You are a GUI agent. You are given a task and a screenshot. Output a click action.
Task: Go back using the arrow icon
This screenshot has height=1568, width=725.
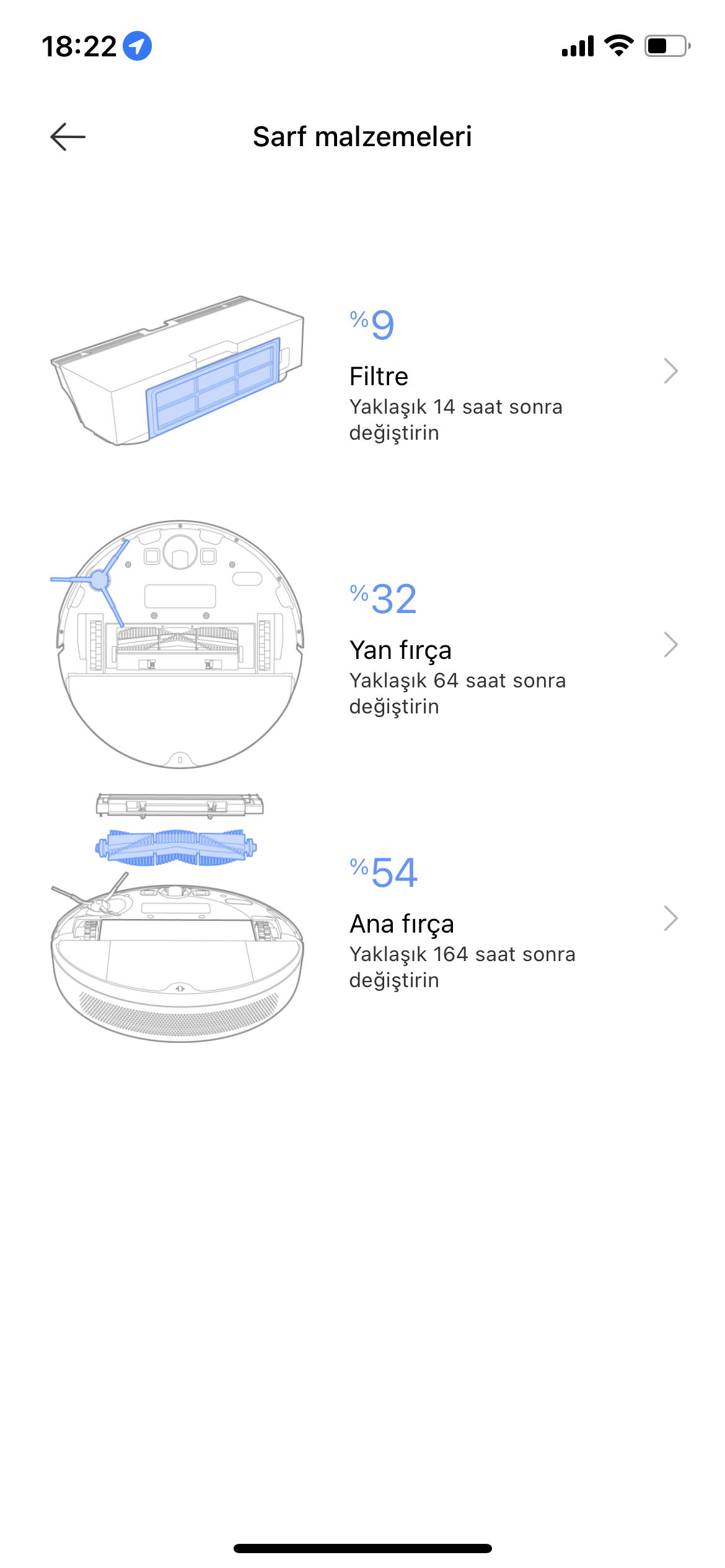(x=68, y=137)
